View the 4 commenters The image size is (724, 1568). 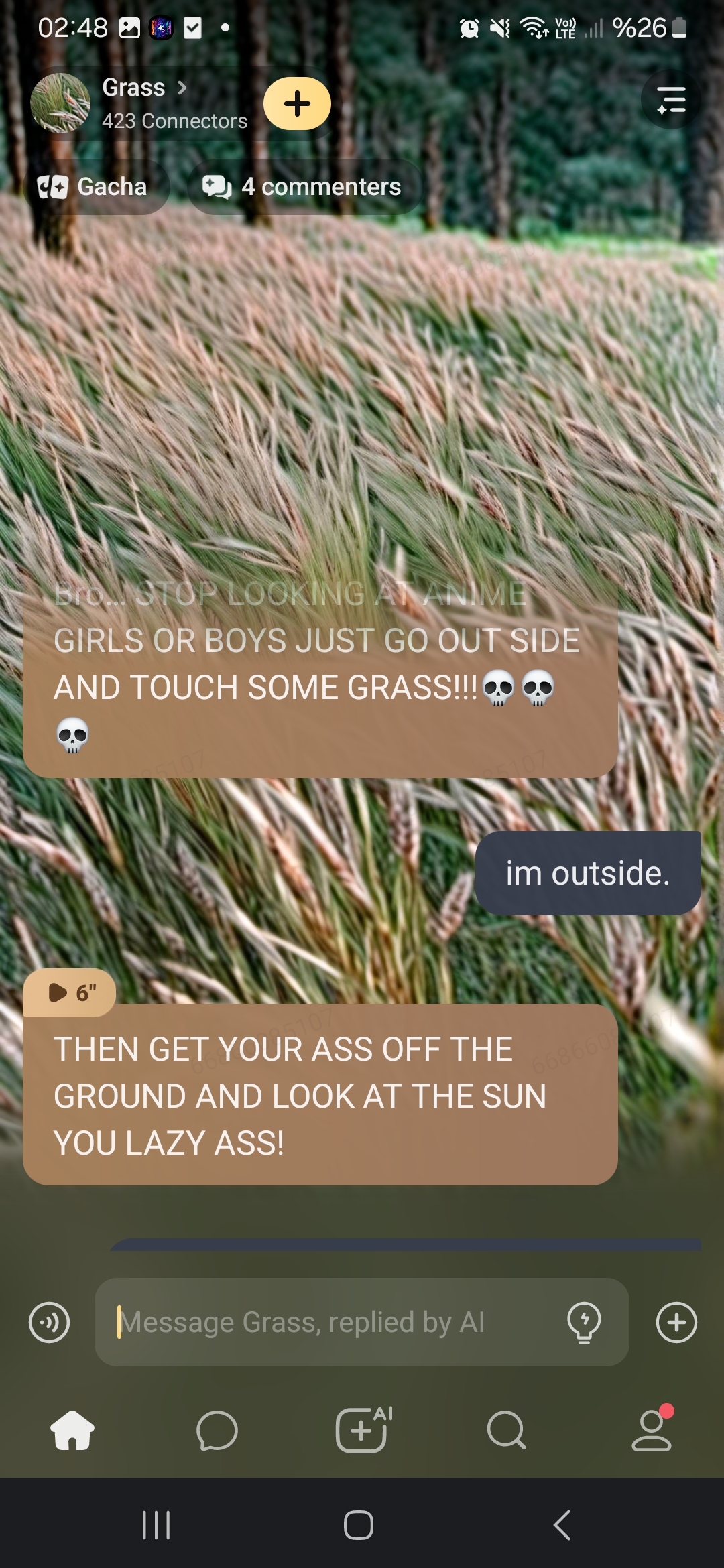(303, 187)
